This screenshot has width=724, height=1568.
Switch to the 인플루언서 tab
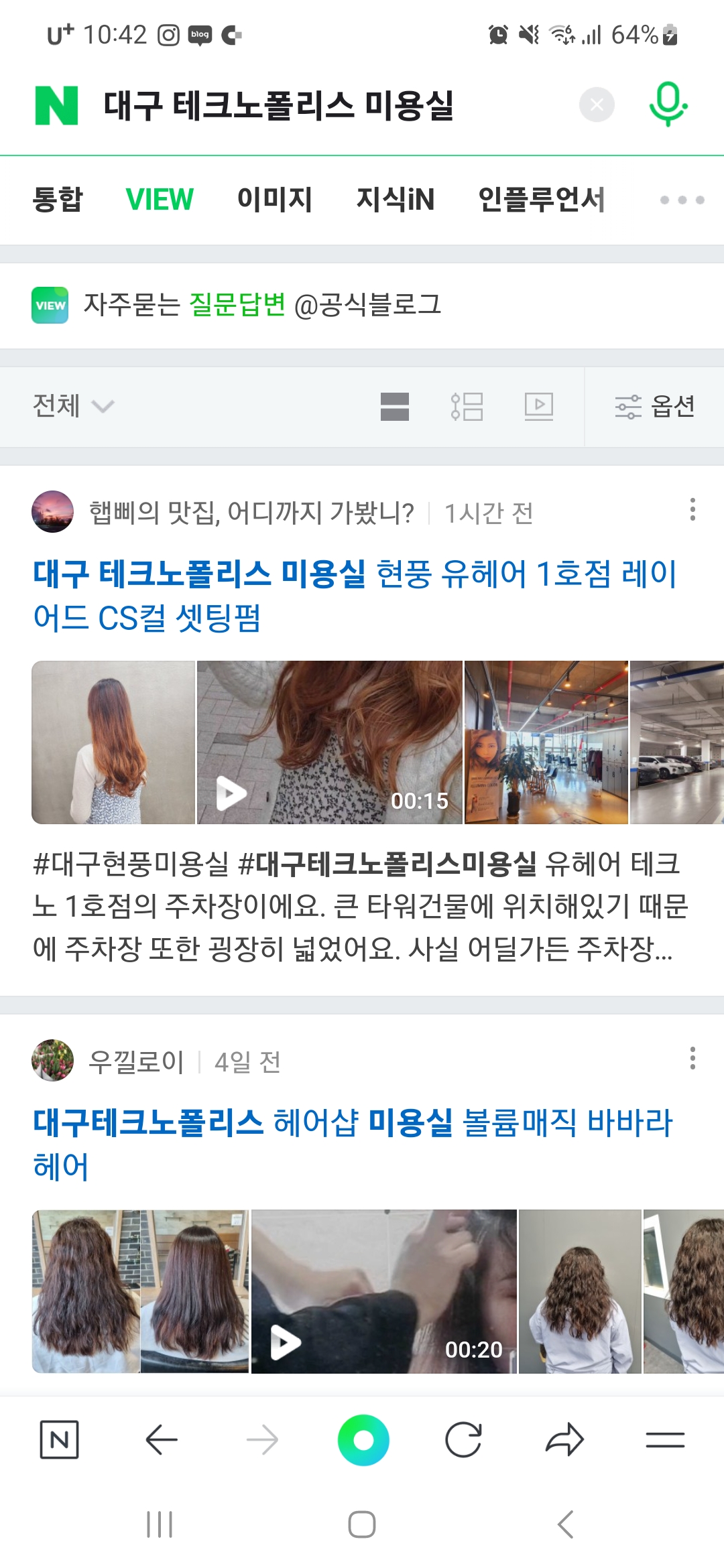(x=541, y=200)
